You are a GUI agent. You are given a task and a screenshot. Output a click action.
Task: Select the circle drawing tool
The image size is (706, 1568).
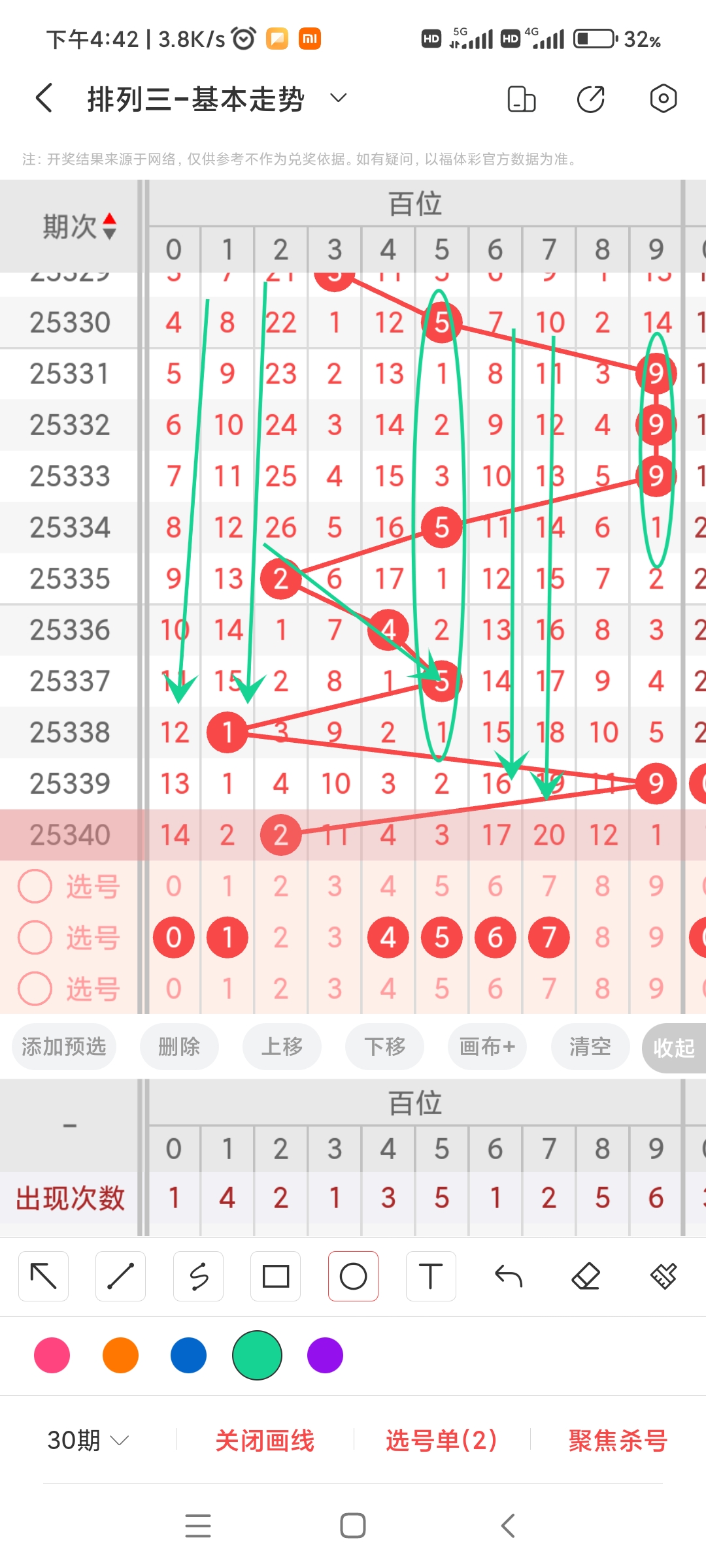coord(353,1275)
